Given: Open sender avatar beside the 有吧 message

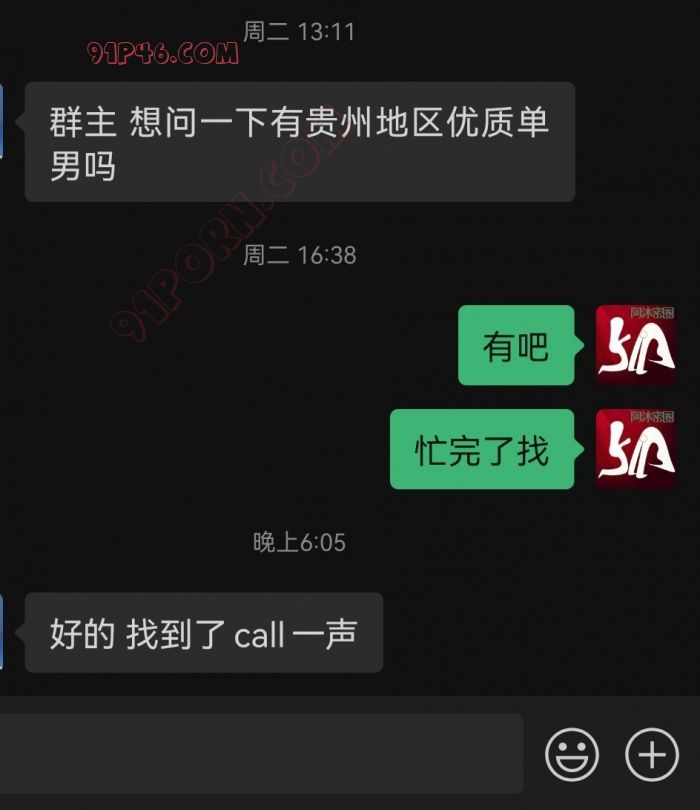Looking at the screenshot, I should coord(636,345).
